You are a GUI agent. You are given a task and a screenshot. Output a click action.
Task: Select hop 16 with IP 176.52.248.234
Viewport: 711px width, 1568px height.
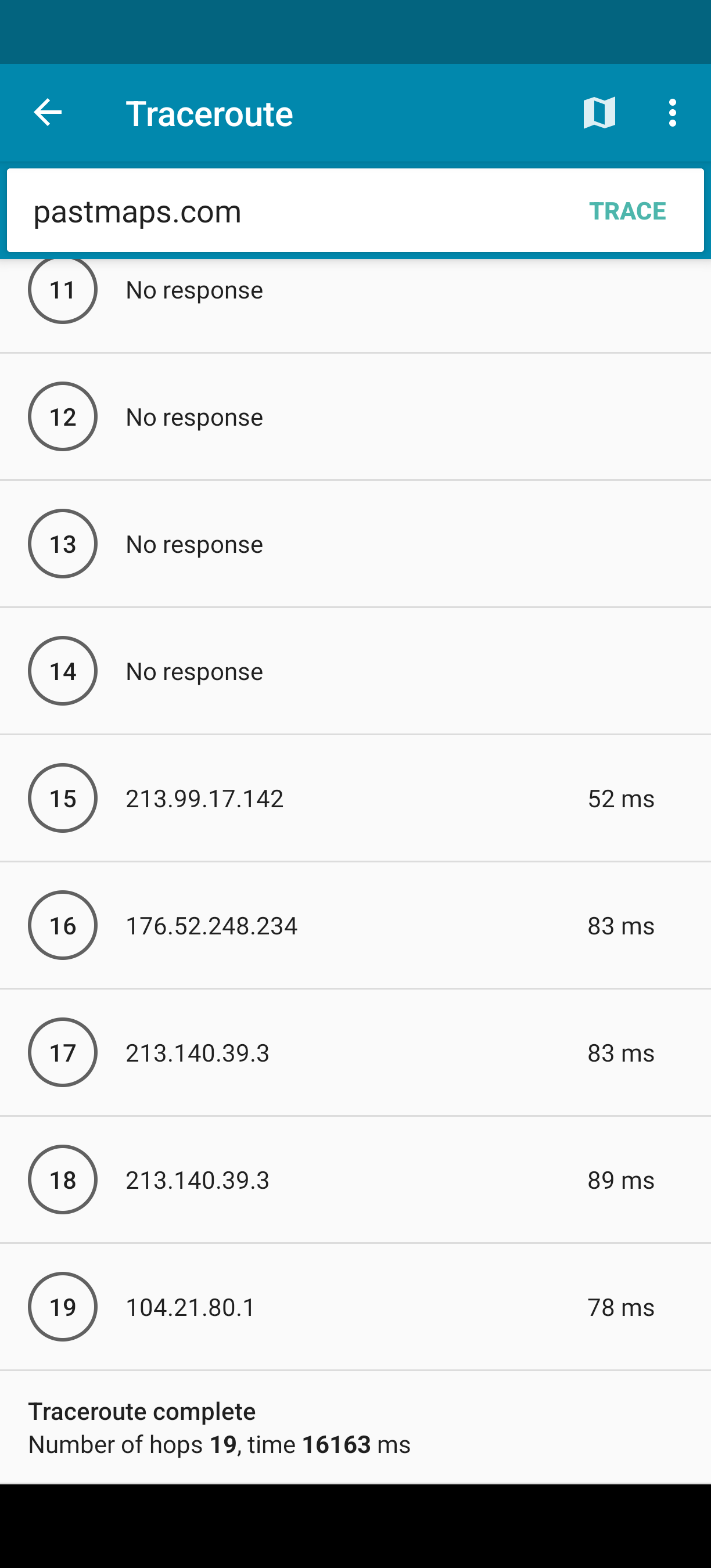(355, 925)
